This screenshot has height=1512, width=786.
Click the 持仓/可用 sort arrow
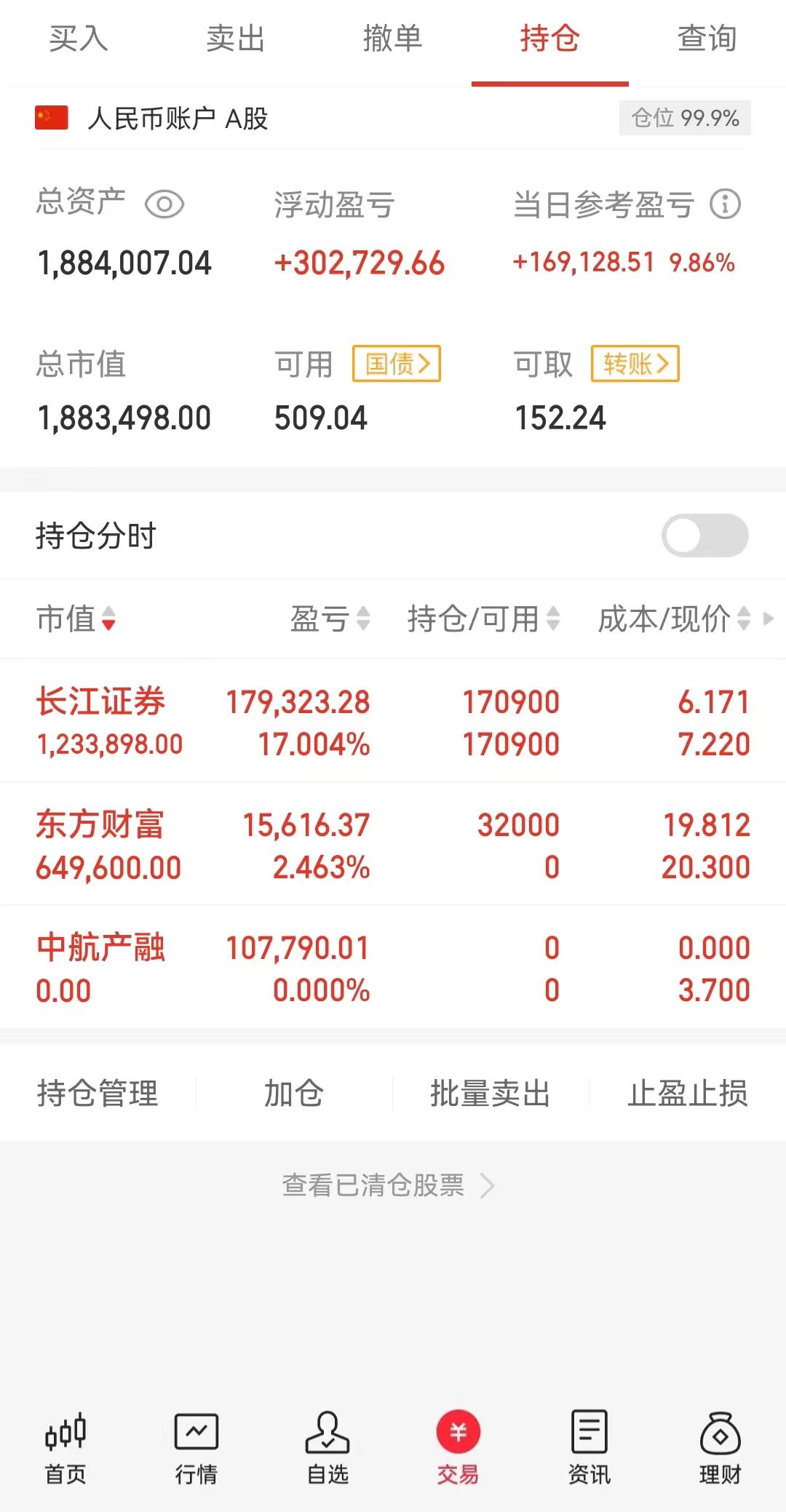(x=555, y=621)
